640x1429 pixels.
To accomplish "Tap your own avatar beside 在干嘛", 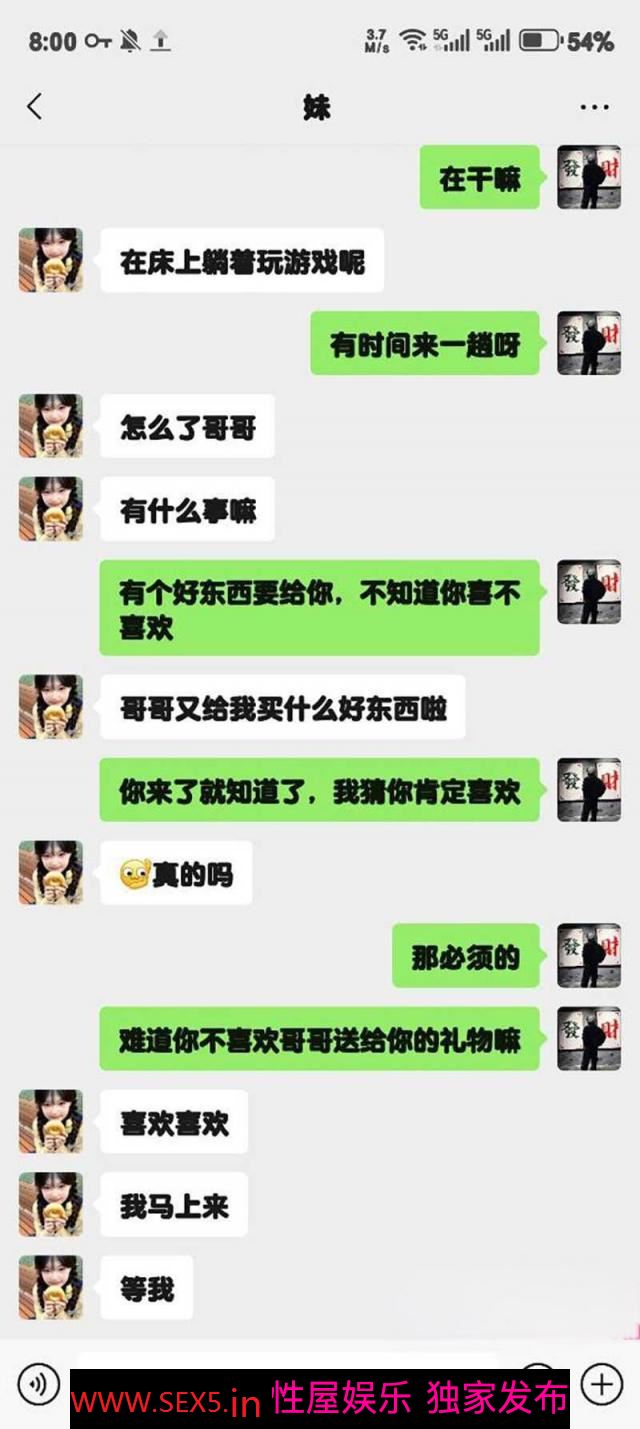I will (589, 178).
